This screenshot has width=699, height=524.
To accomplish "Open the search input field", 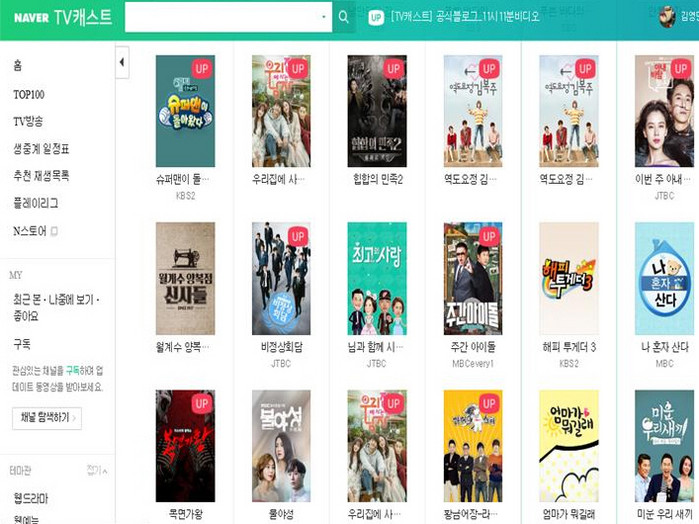I will pos(226,17).
